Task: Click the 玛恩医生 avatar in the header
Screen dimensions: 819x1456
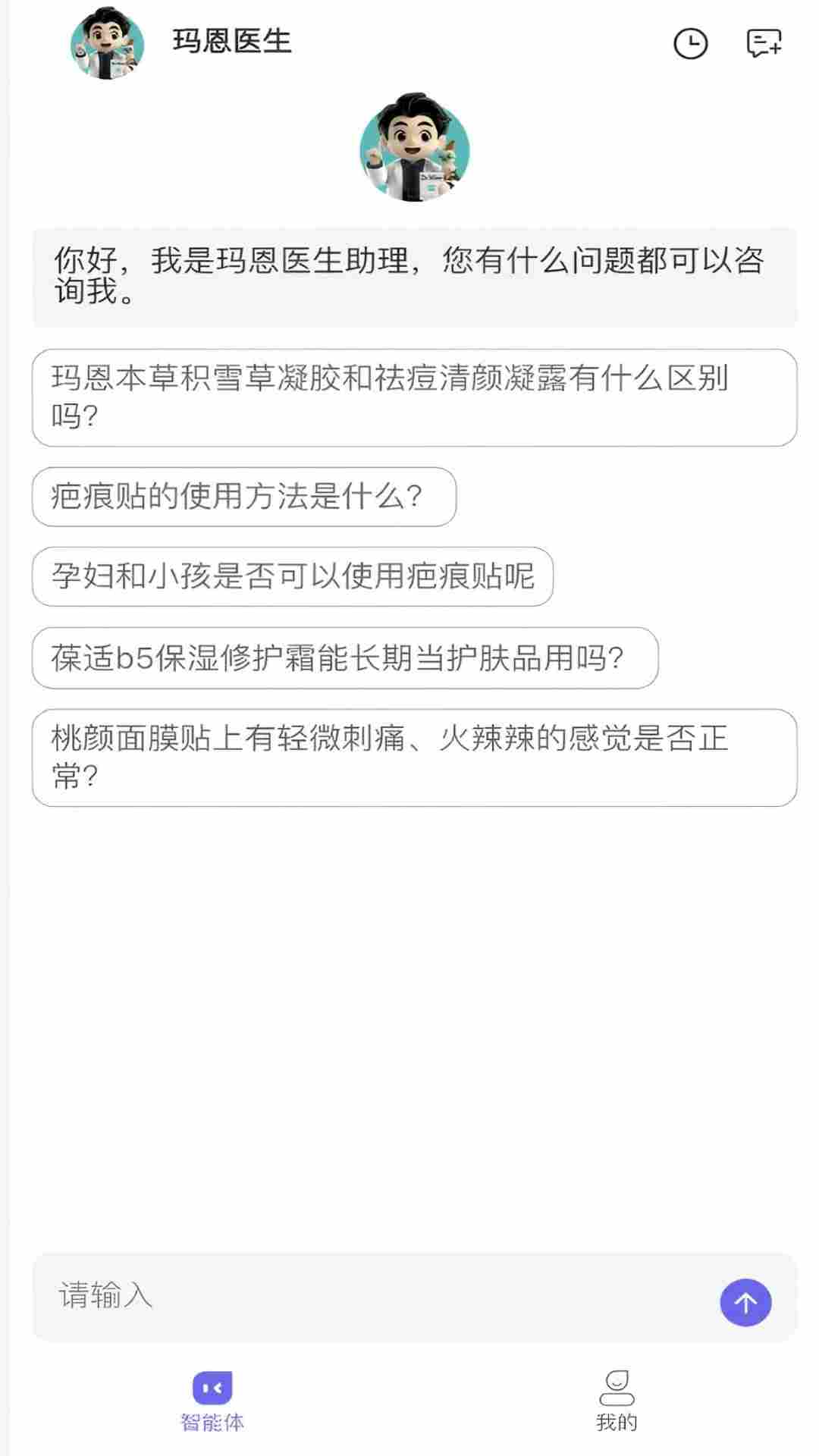Action: pos(108,42)
